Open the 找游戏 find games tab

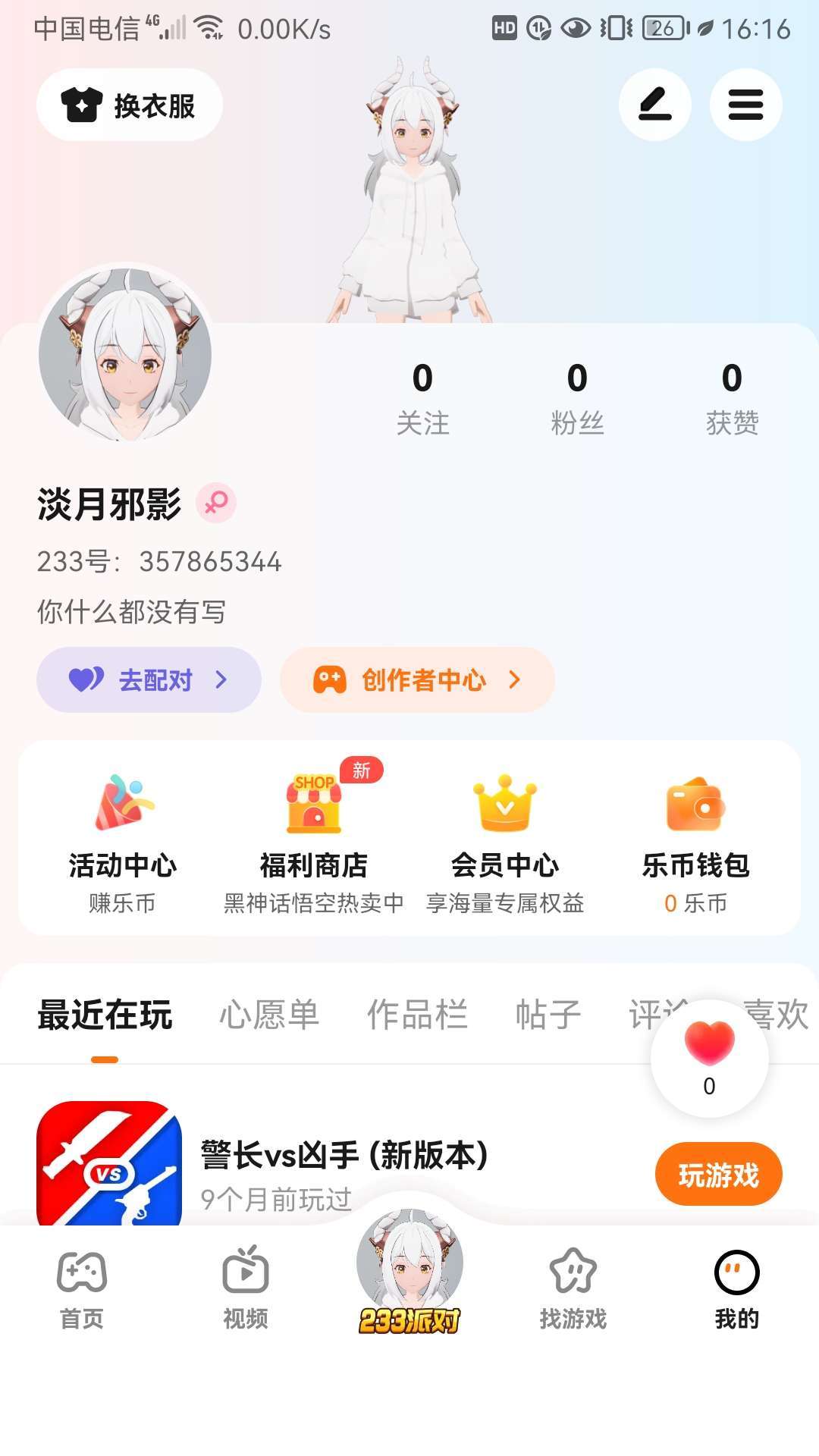pyautogui.click(x=573, y=1288)
